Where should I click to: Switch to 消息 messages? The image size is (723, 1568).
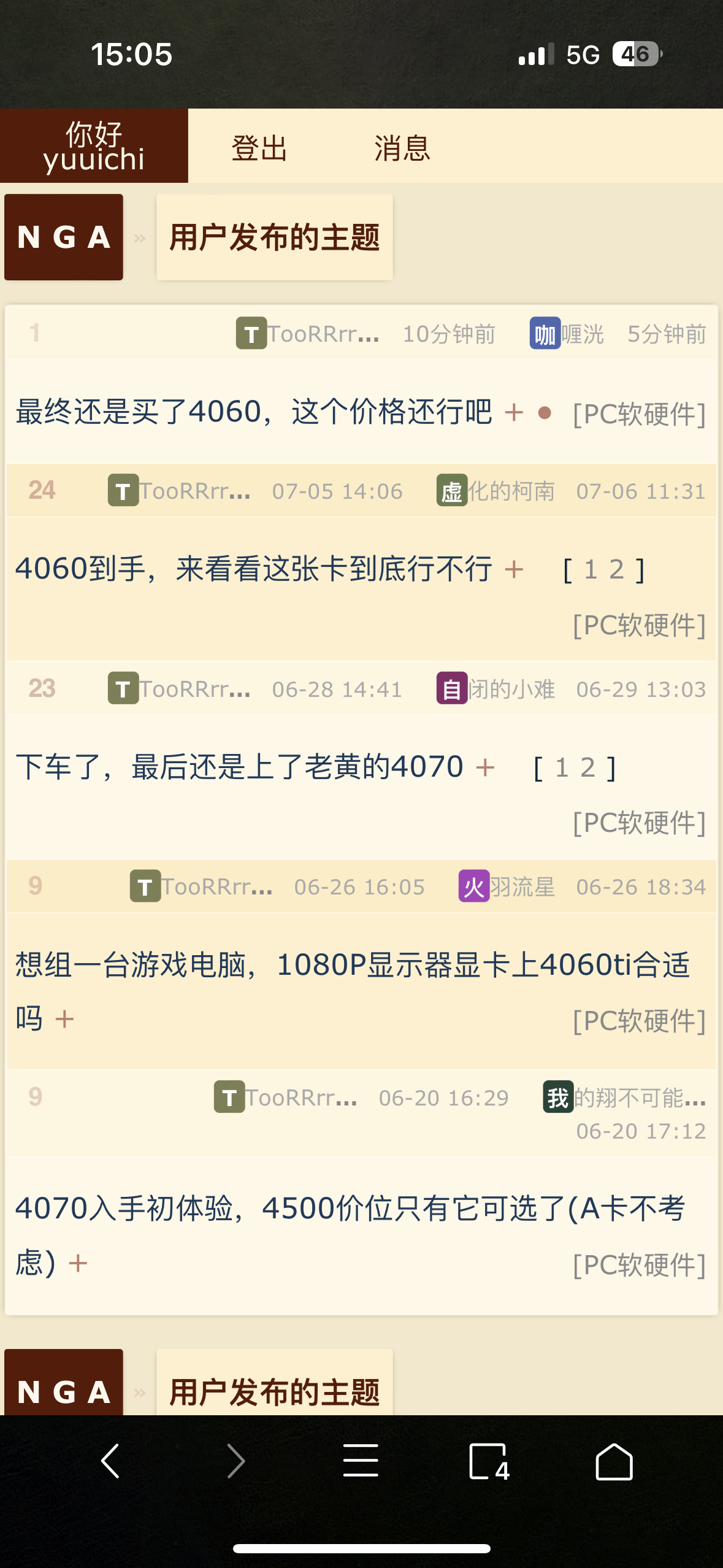400,147
